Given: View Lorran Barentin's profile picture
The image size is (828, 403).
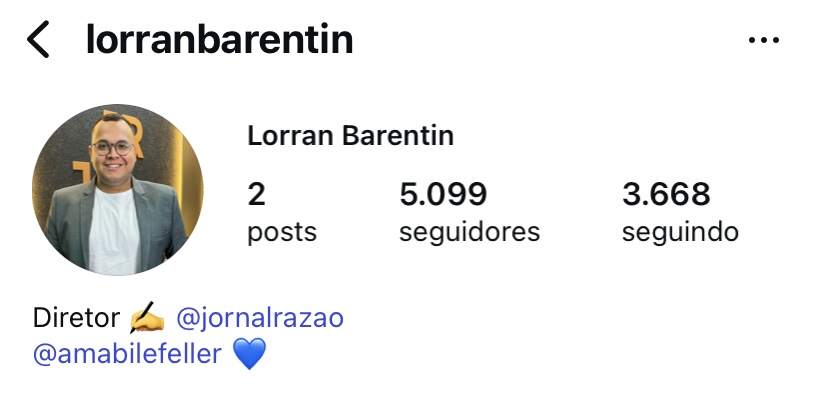Looking at the screenshot, I should [x=117, y=190].
